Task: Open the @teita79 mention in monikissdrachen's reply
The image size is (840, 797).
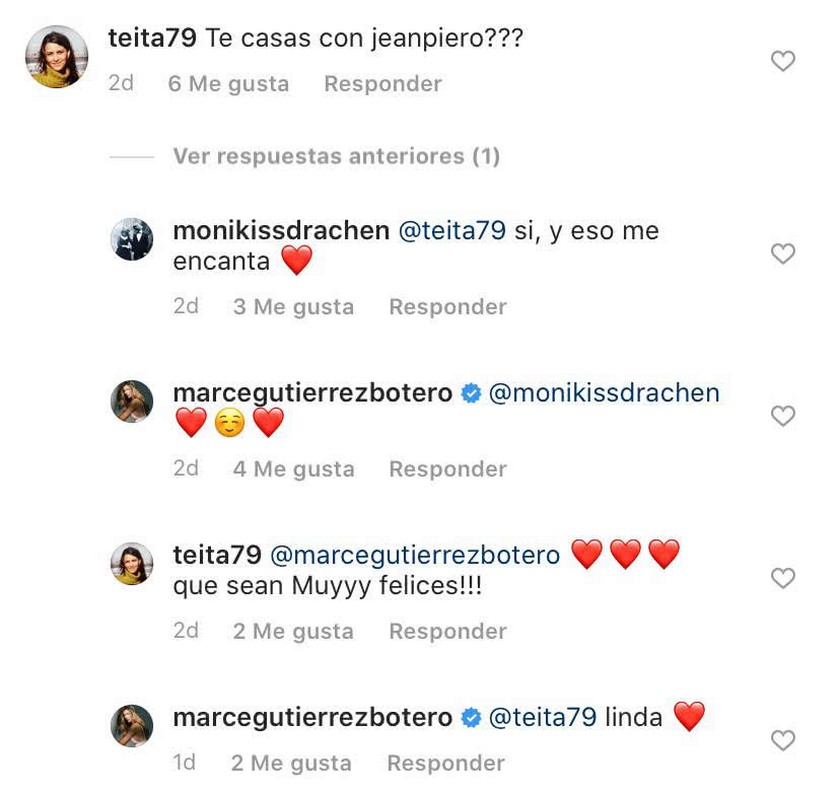Action: (453, 231)
